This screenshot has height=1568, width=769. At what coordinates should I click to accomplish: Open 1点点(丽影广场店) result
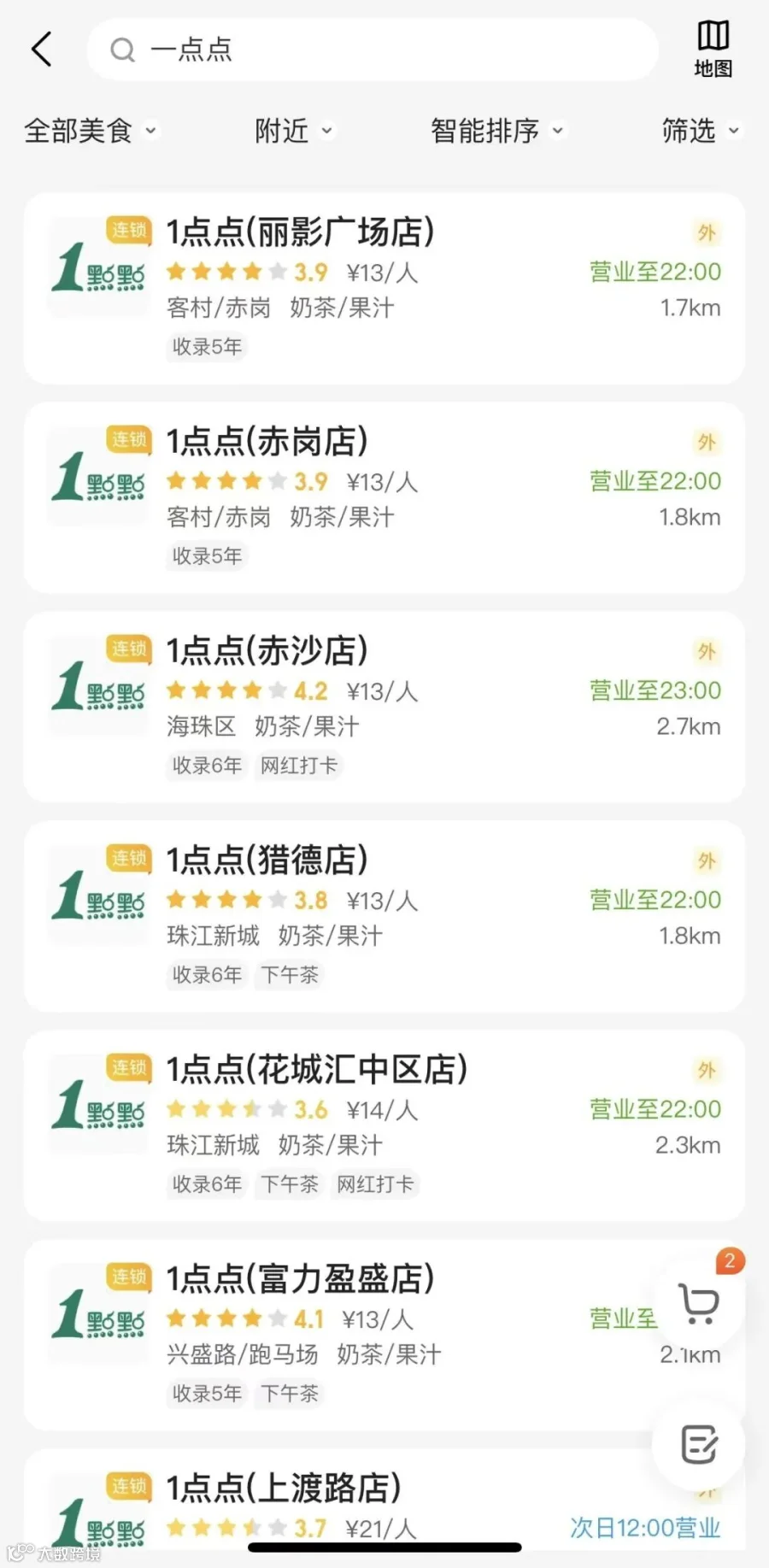pos(384,288)
